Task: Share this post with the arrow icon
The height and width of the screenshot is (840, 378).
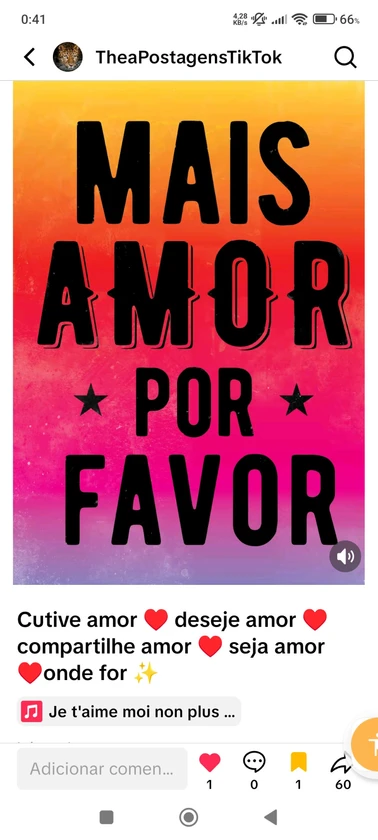Action: click(343, 763)
